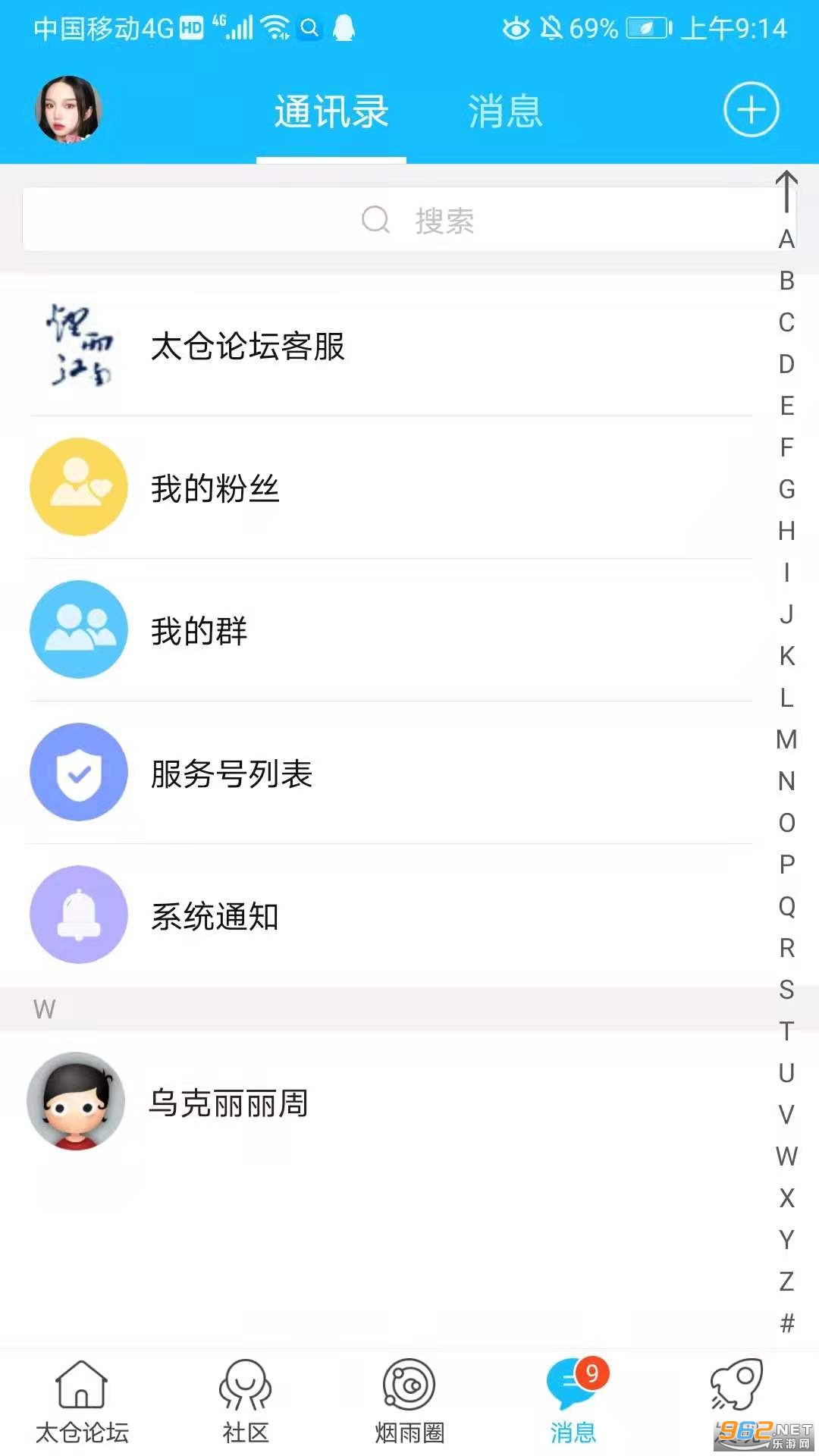Viewport: 819px width, 1456px height.
Task: Jump to letter A in the index
Action: [786, 239]
